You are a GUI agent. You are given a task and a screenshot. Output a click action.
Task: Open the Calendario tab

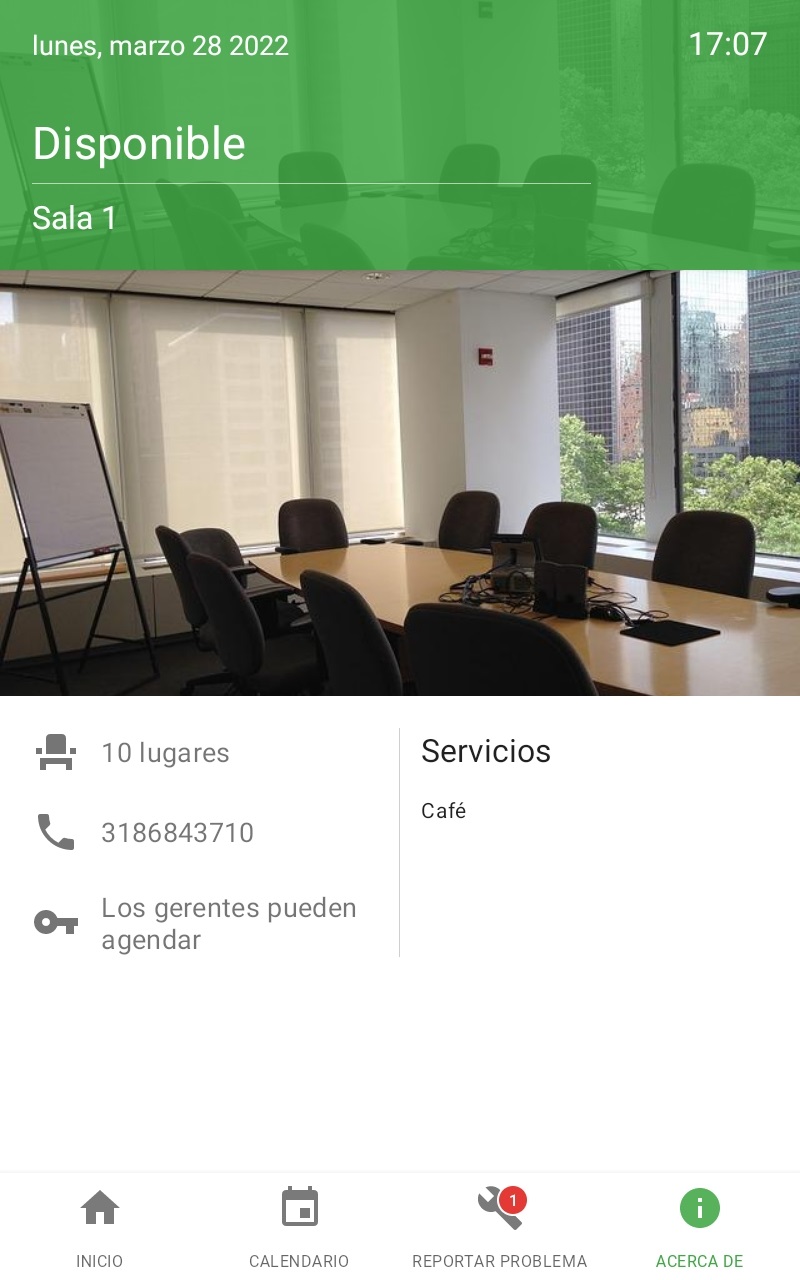[299, 1226]
